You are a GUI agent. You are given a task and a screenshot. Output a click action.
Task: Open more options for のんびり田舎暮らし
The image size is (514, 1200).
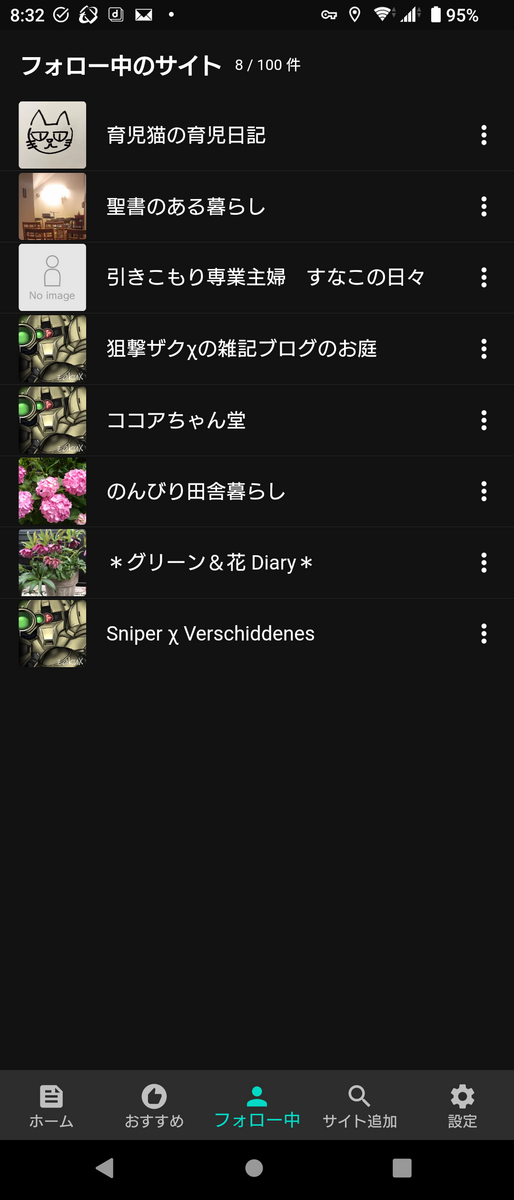(x=484, y=491)
